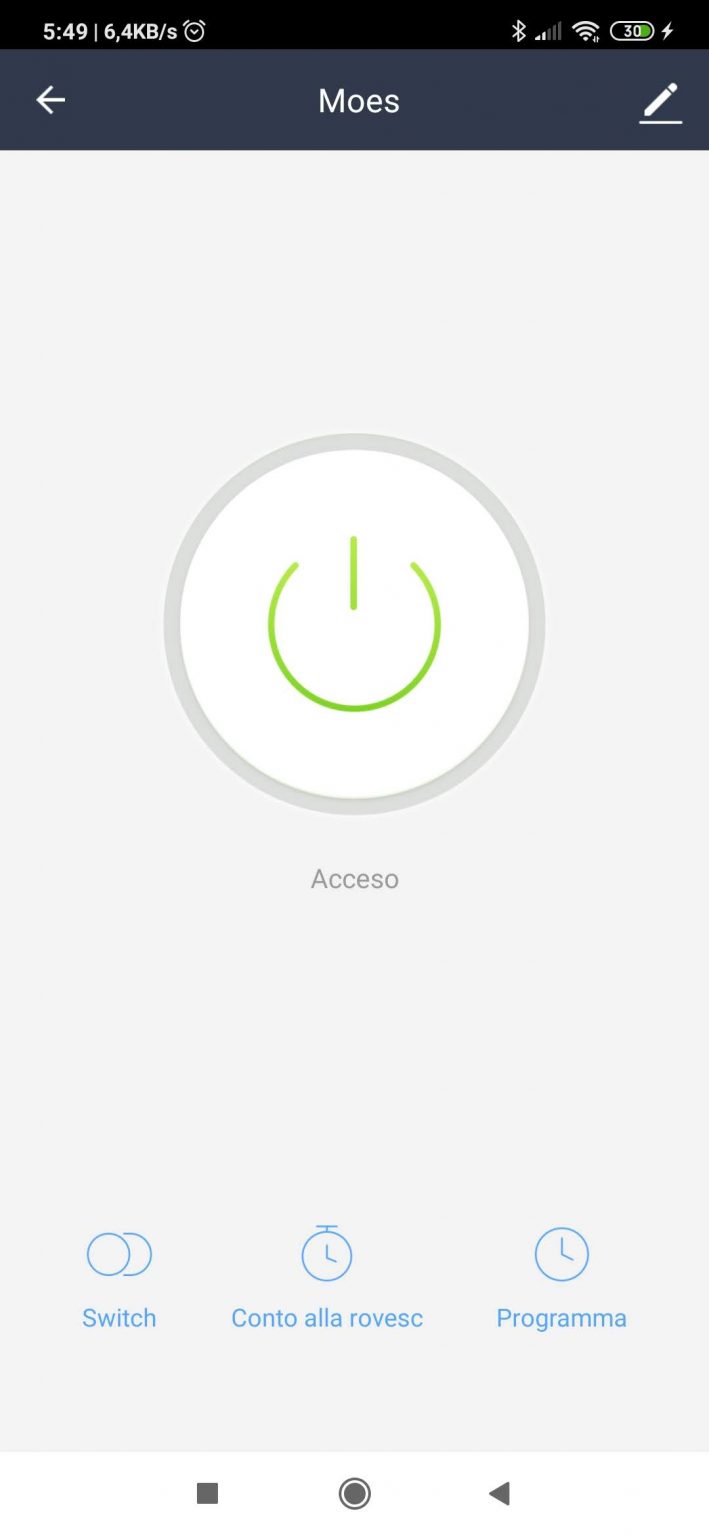Open recent apps with the square button
Viewport: 709px width, 1536px height.
pyautogui.click(x=207, y=1494)
